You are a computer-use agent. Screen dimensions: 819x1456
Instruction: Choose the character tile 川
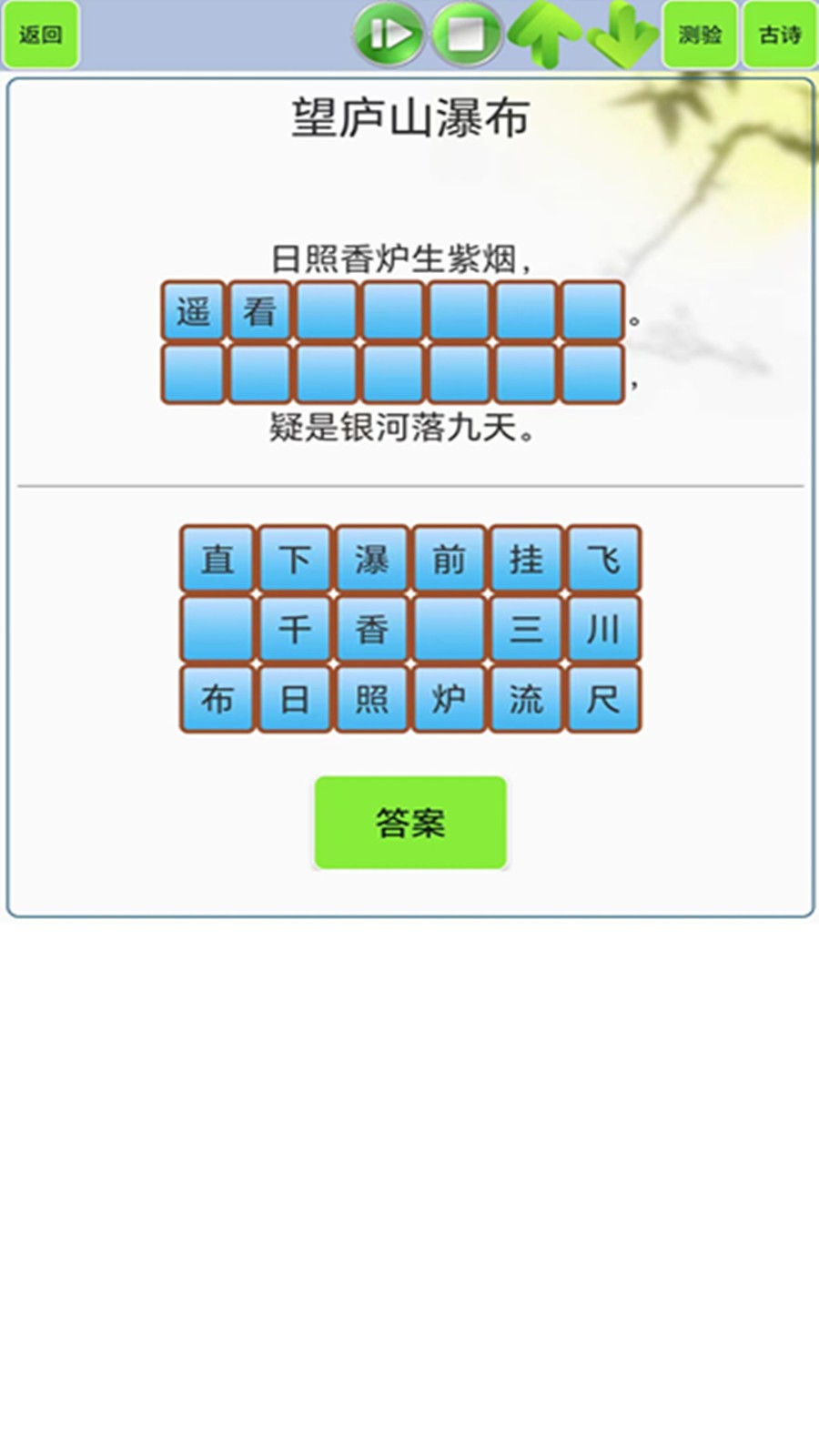(603, 629)
